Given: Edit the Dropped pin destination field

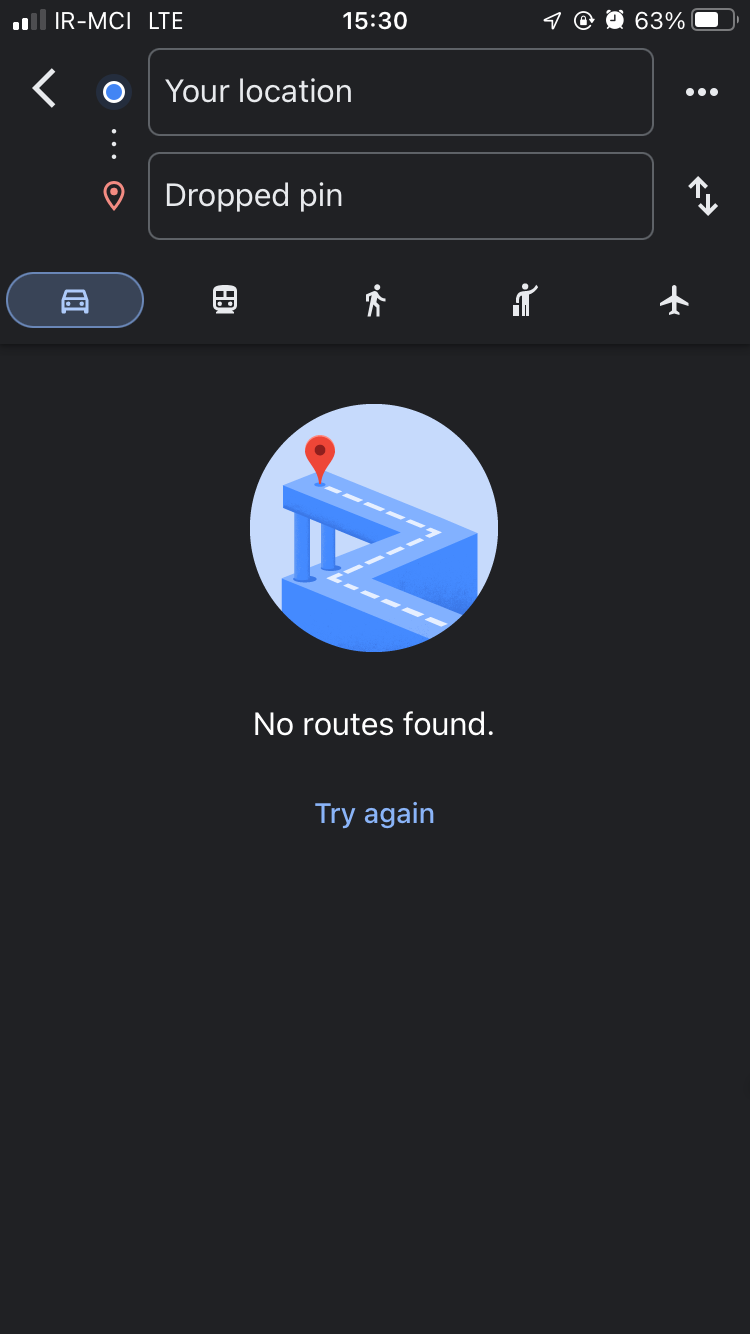Looking at the screenshot, I should [401, 196].
